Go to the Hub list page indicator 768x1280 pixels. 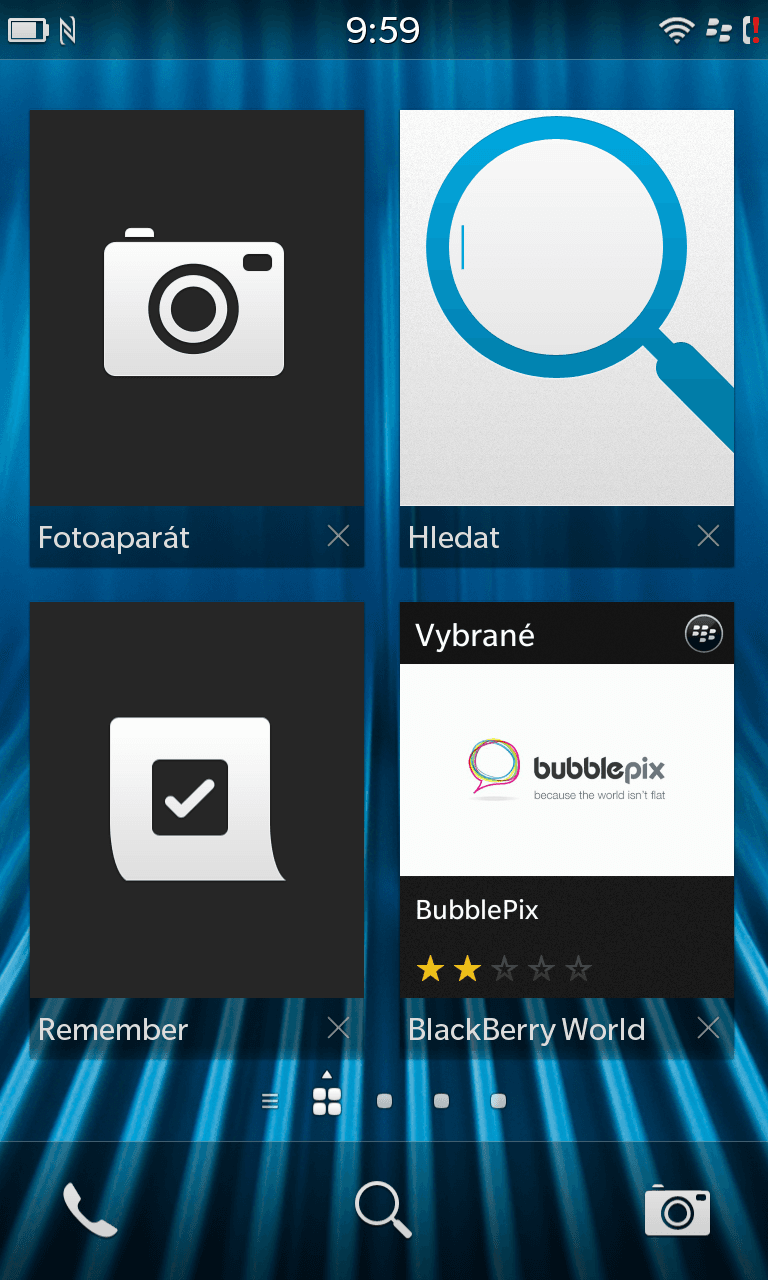click(x=270, y=1101)
